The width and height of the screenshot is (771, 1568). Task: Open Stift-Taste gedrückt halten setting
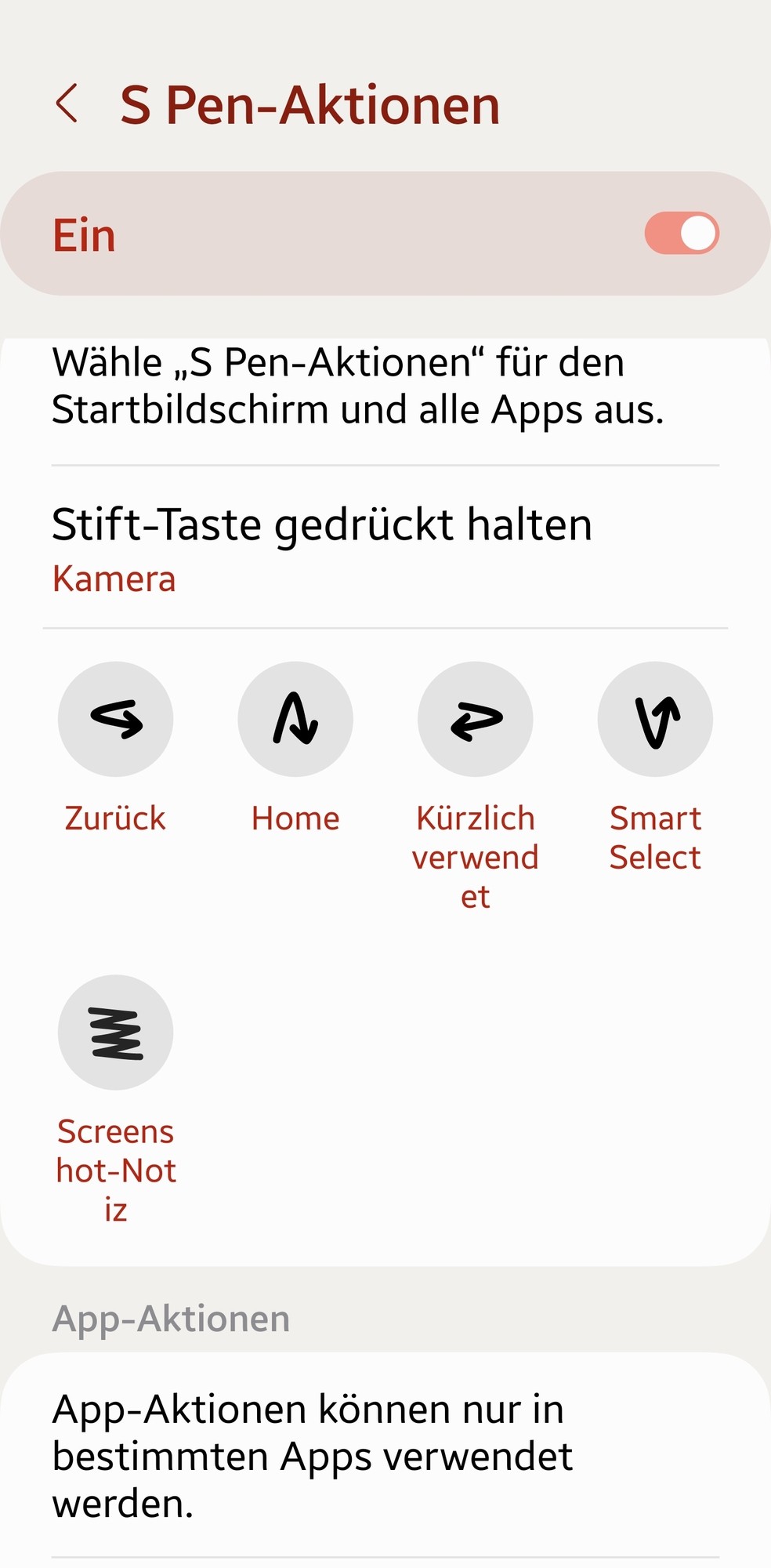(x=321, y=549)
